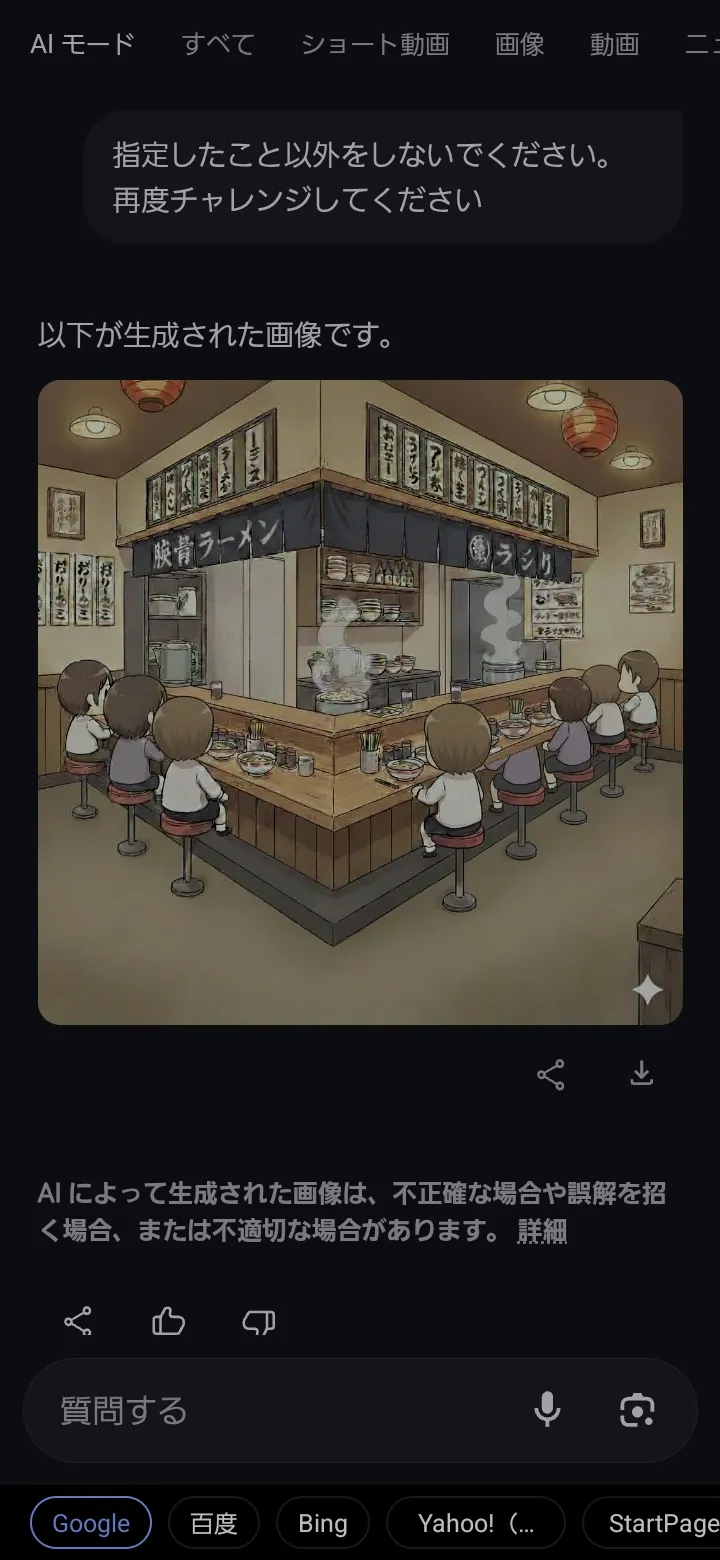
Task: Select the Yahoo! search engine chip
Action: [475, 1523]
